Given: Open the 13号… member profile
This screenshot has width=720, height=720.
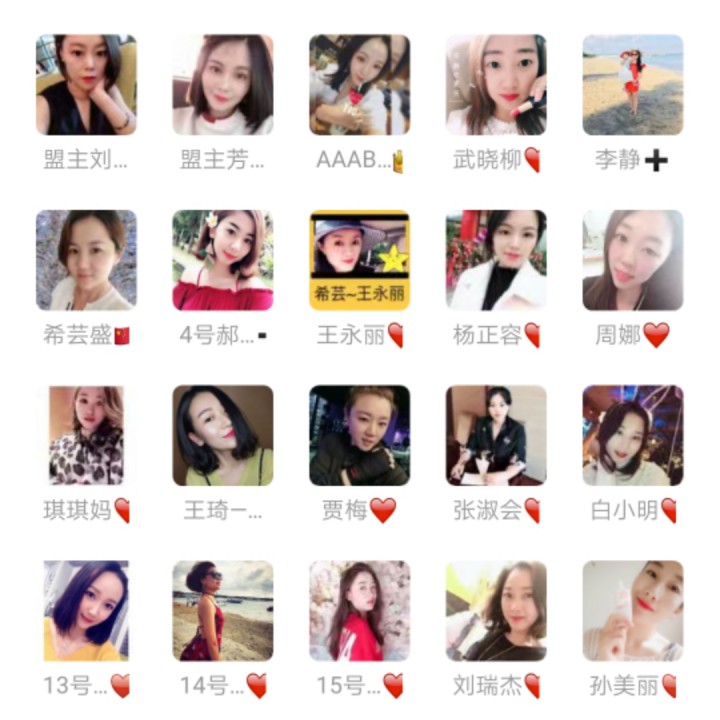Looking at the screenshot, I should 86,611.
